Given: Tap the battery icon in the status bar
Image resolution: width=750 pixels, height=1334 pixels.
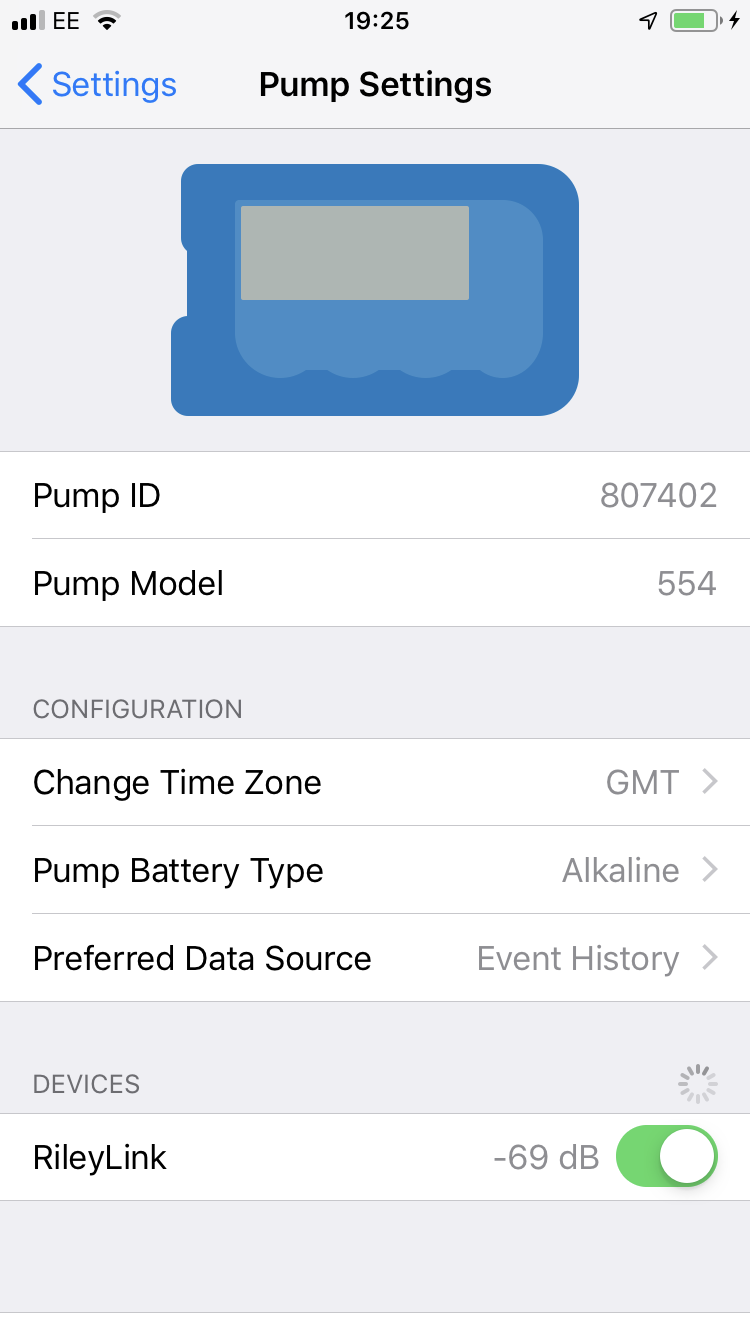Looking at the screenshot, I should [x=696, y=18].
